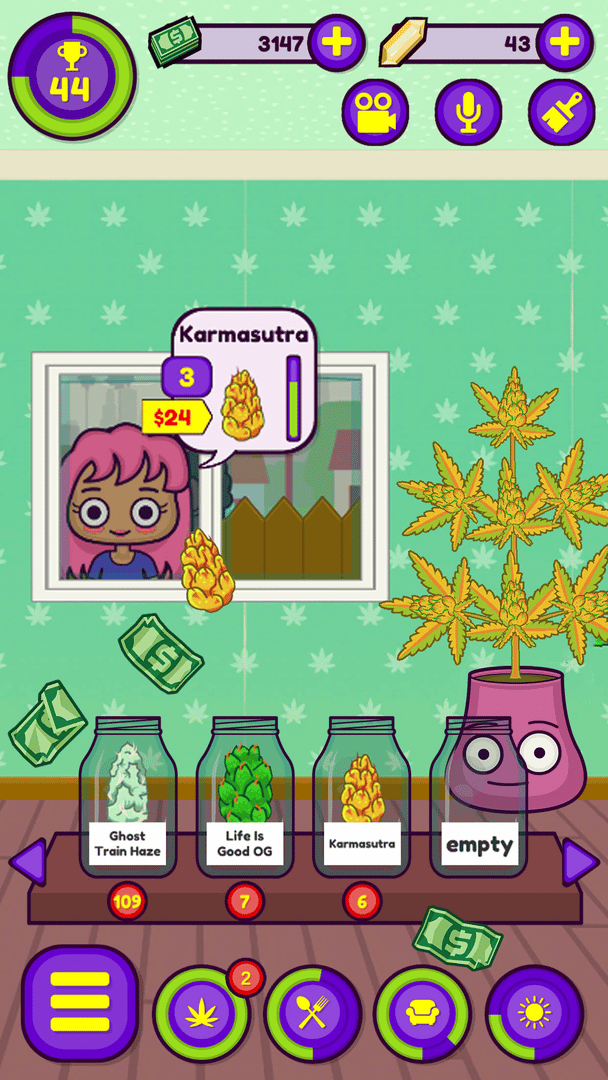Open the level 44 trophy badge
This screenshot has height=1080, width=608.
70,76
